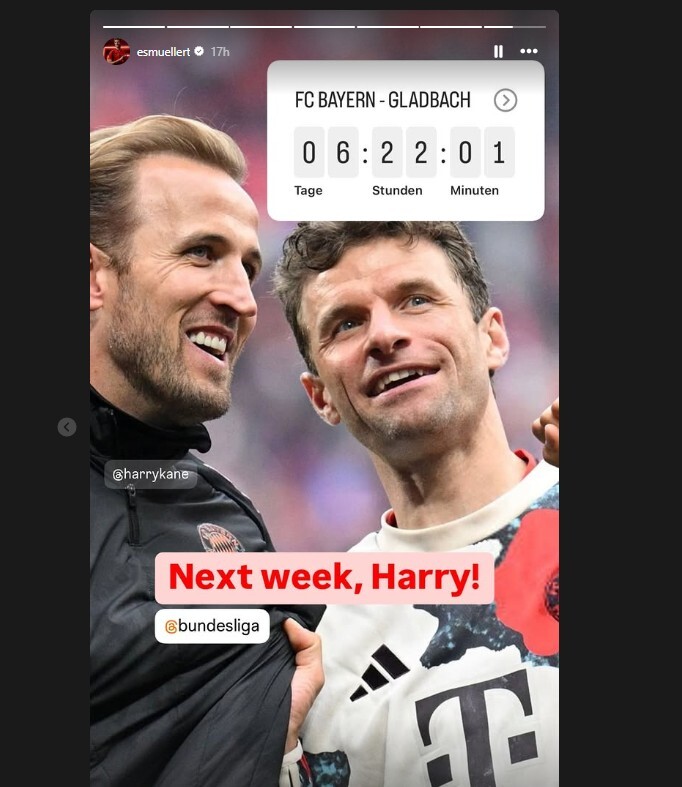The image size is (682, 787).
Task: Open the @harrykane mention tag
Action: [151, 474]
